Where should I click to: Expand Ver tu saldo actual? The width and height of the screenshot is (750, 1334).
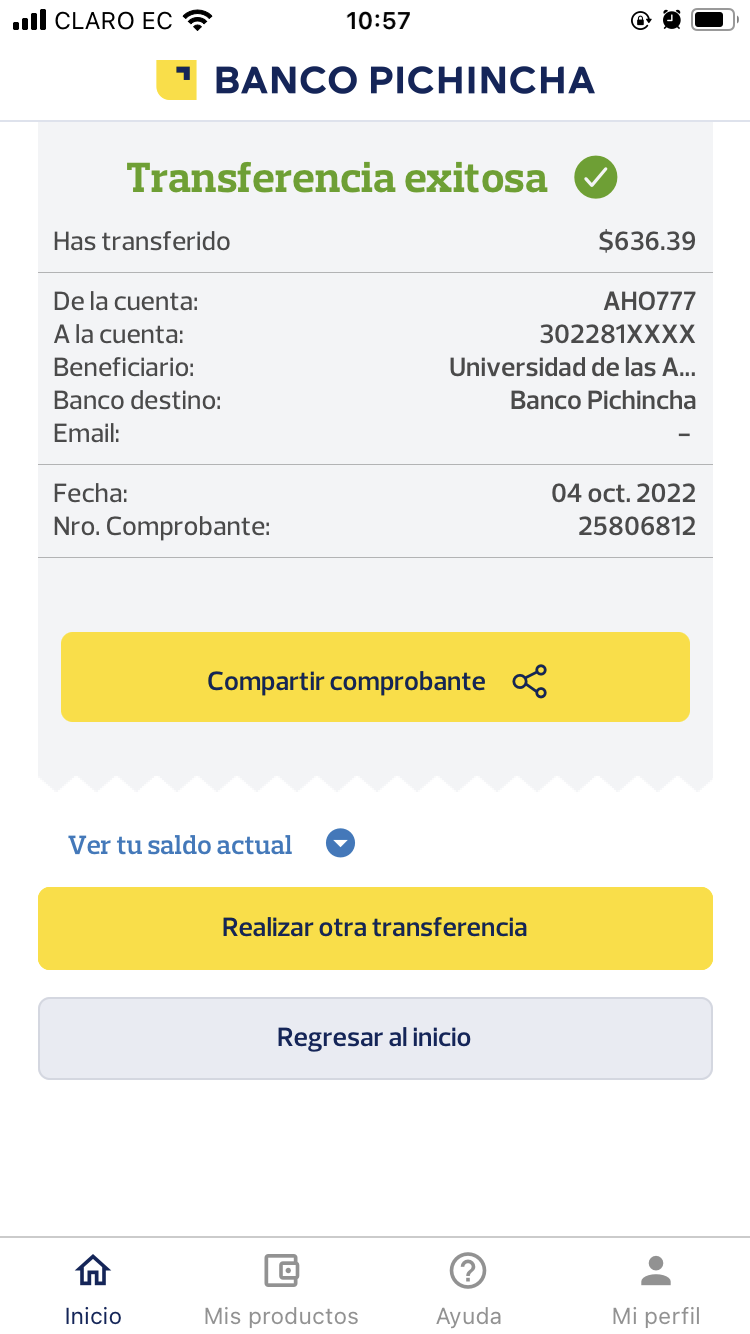click(x=211, y=845)
